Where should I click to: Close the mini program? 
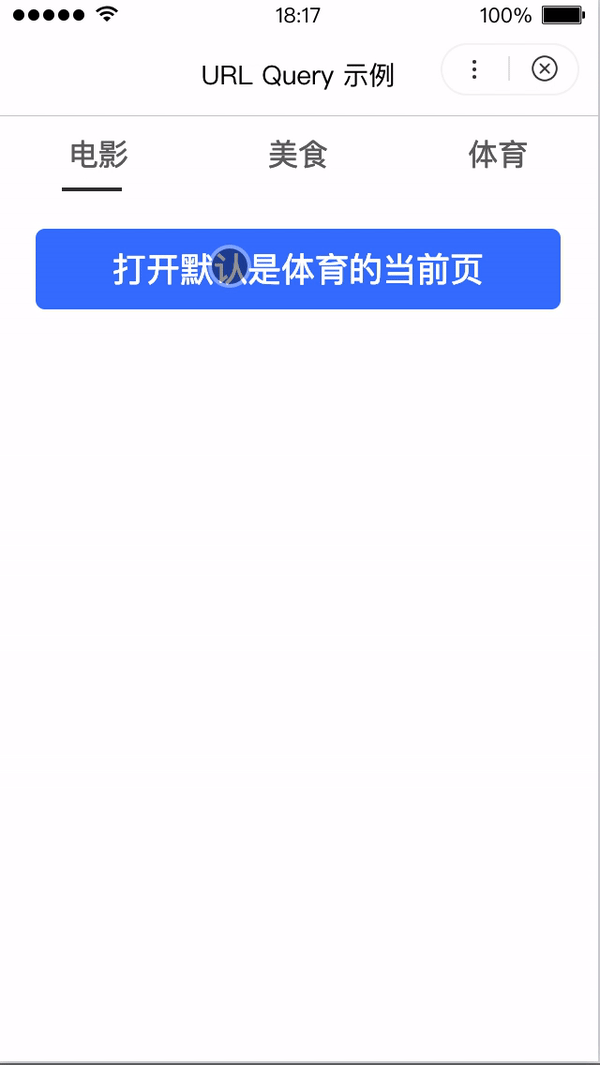544,69
